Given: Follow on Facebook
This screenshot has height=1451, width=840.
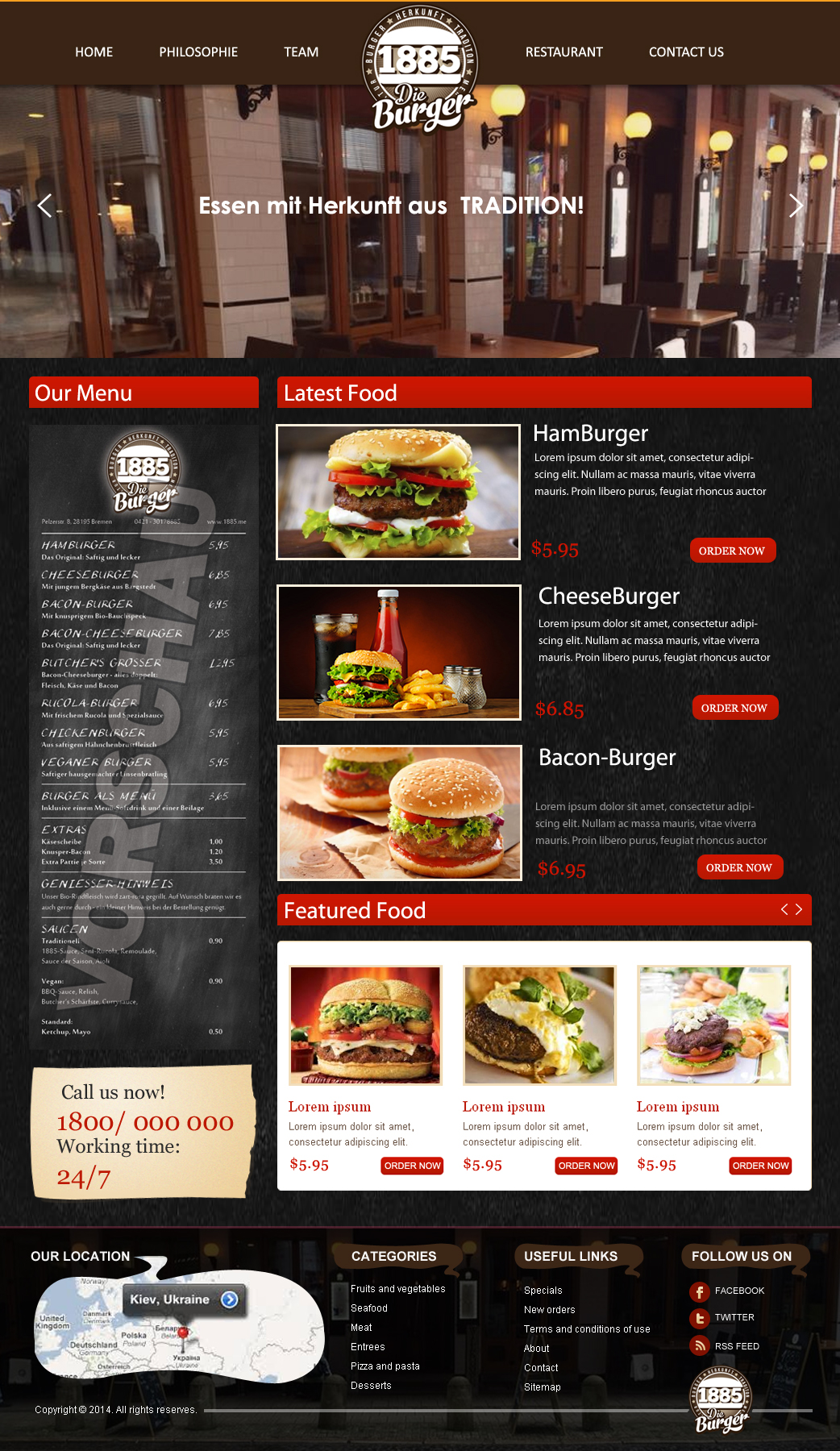Looking at the screenshot, I should click(x=728, y=1291).
